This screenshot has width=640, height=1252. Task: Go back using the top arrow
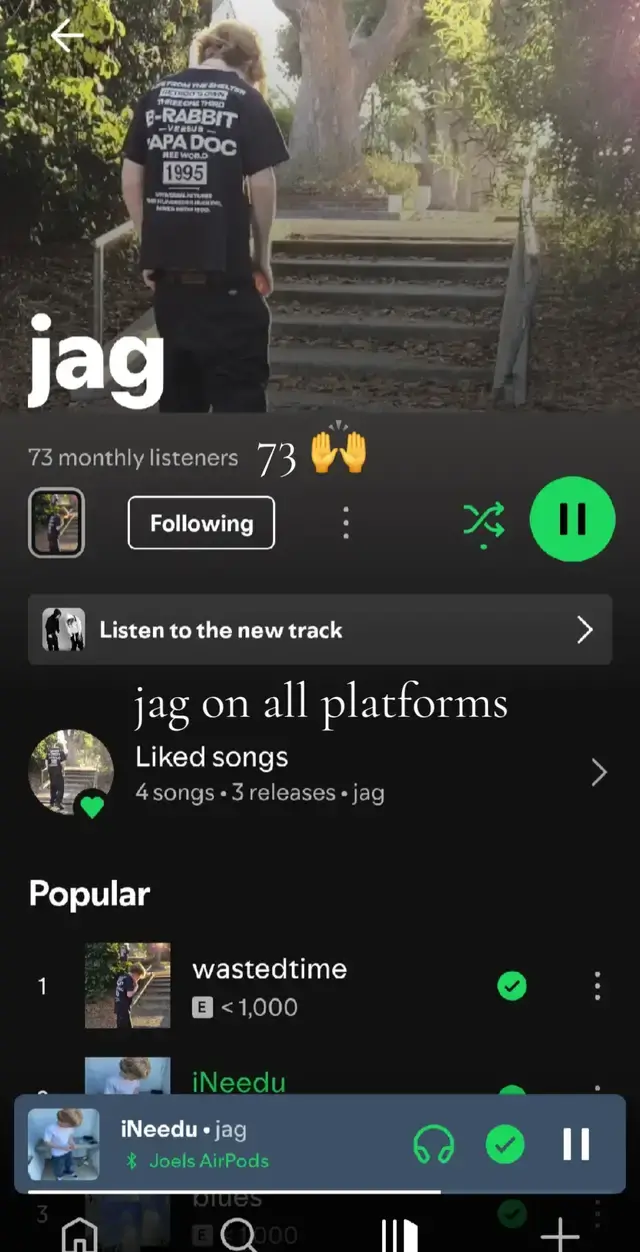67,37
